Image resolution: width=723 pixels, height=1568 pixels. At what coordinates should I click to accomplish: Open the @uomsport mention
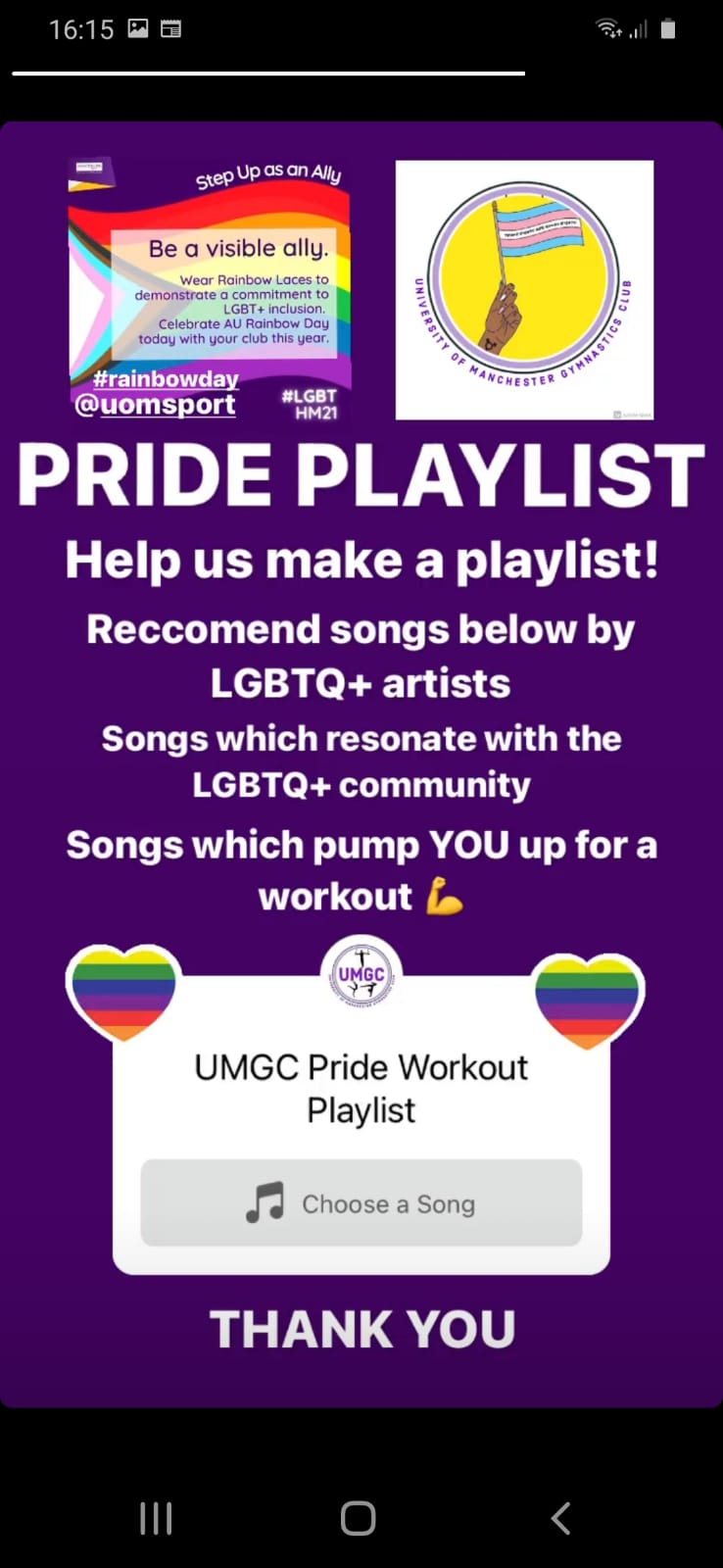click(x=155, y=405)
